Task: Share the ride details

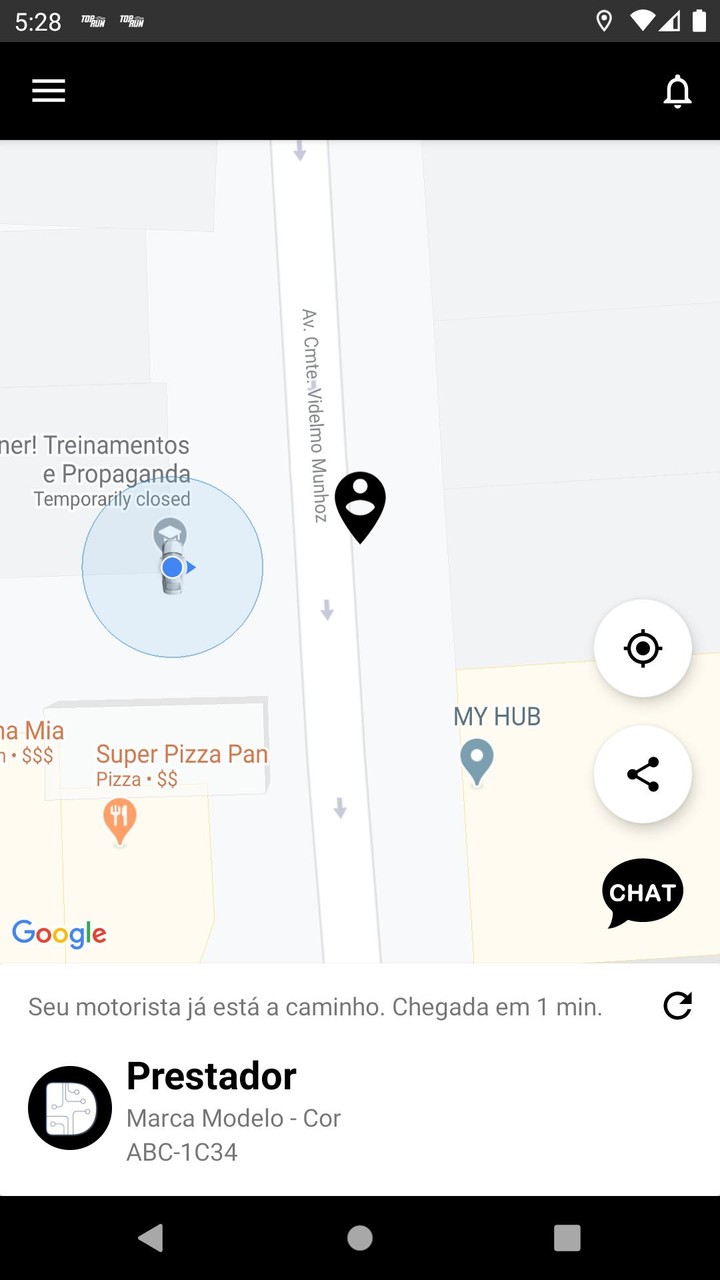Action: click(x=642, y=774)
